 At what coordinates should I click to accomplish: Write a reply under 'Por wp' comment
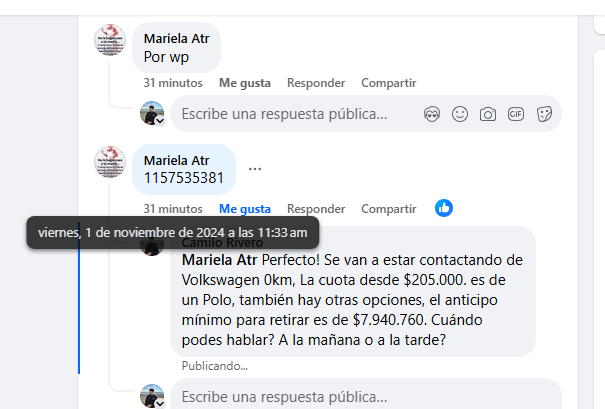[290, 114]
